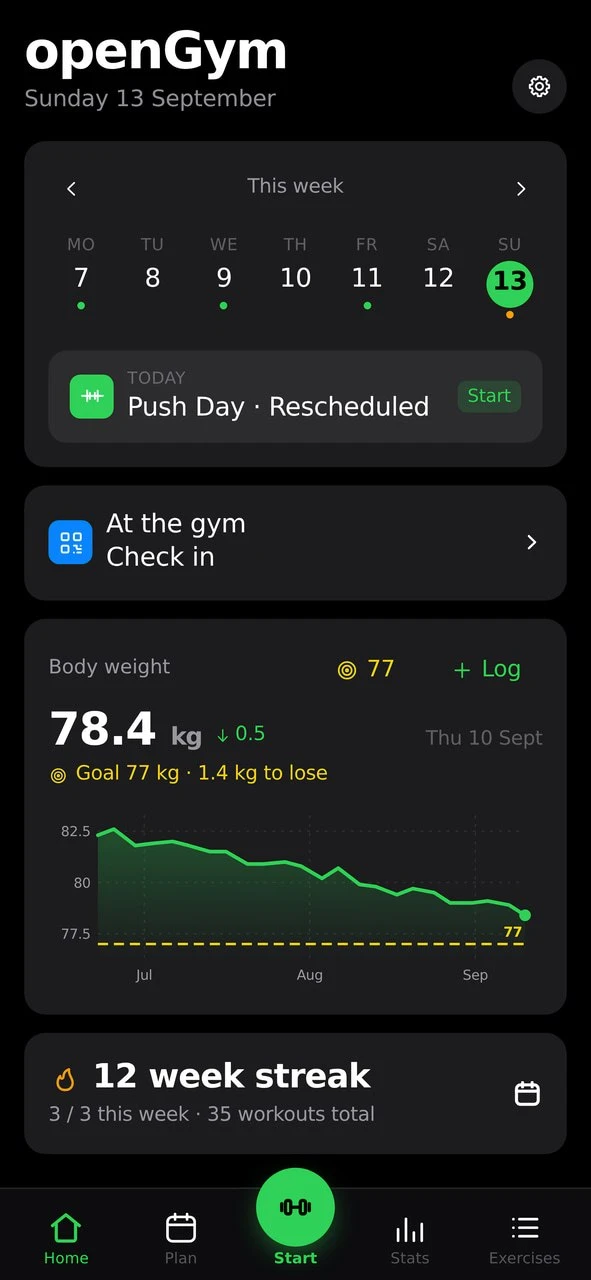Open the Exercises tab

(524, 1238)
